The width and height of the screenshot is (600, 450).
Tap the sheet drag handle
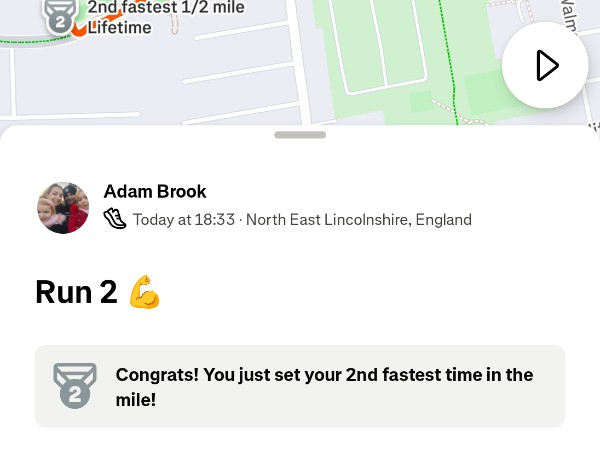pyautogui.click(x=300, y=135)
